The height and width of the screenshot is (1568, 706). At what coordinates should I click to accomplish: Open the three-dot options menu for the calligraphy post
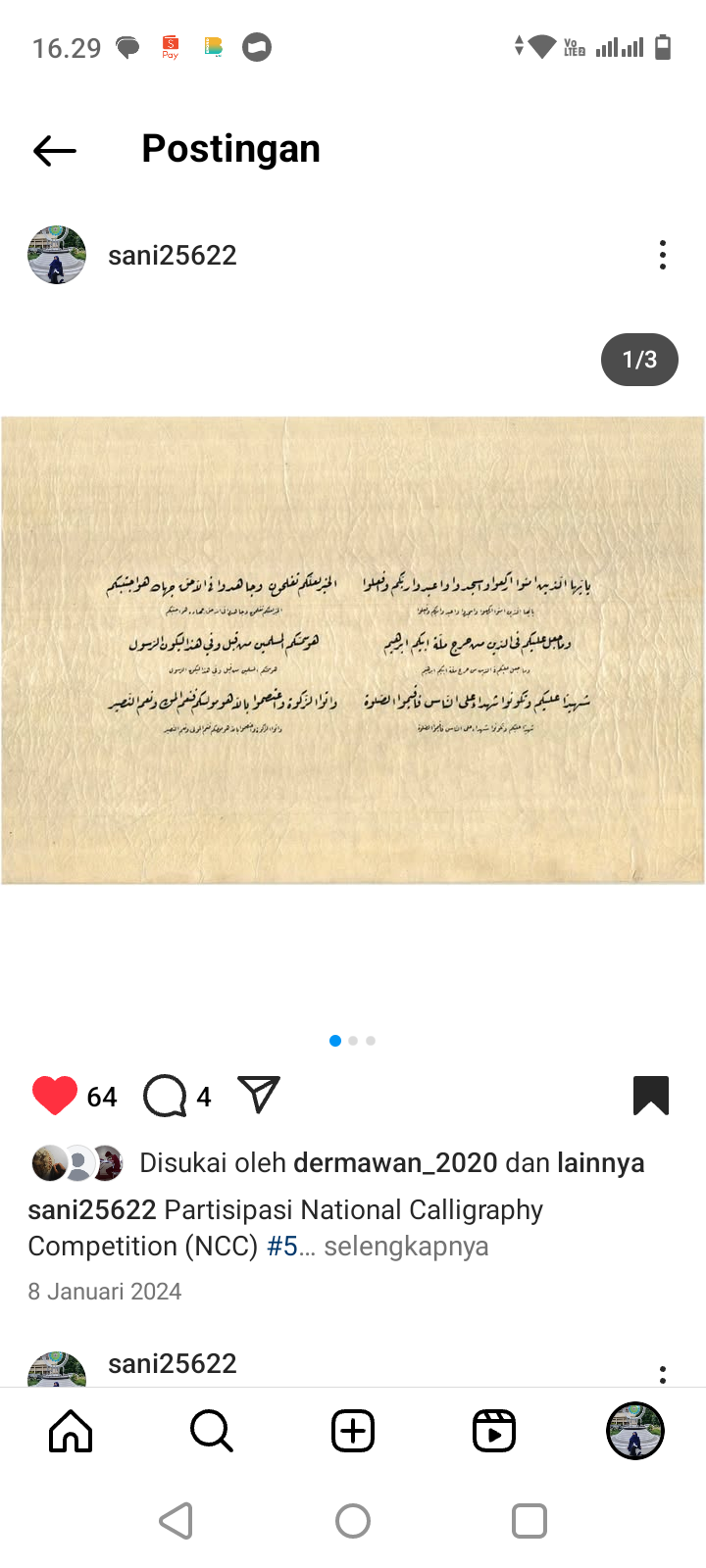(663, 255)
